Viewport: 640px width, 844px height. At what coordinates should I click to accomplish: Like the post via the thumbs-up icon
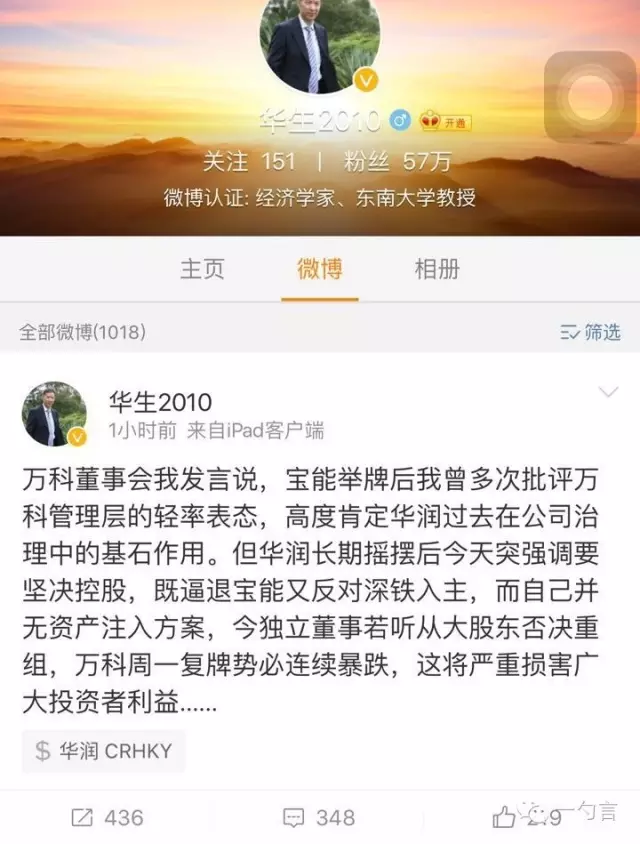pyautogui.click(x=505, y=818)
